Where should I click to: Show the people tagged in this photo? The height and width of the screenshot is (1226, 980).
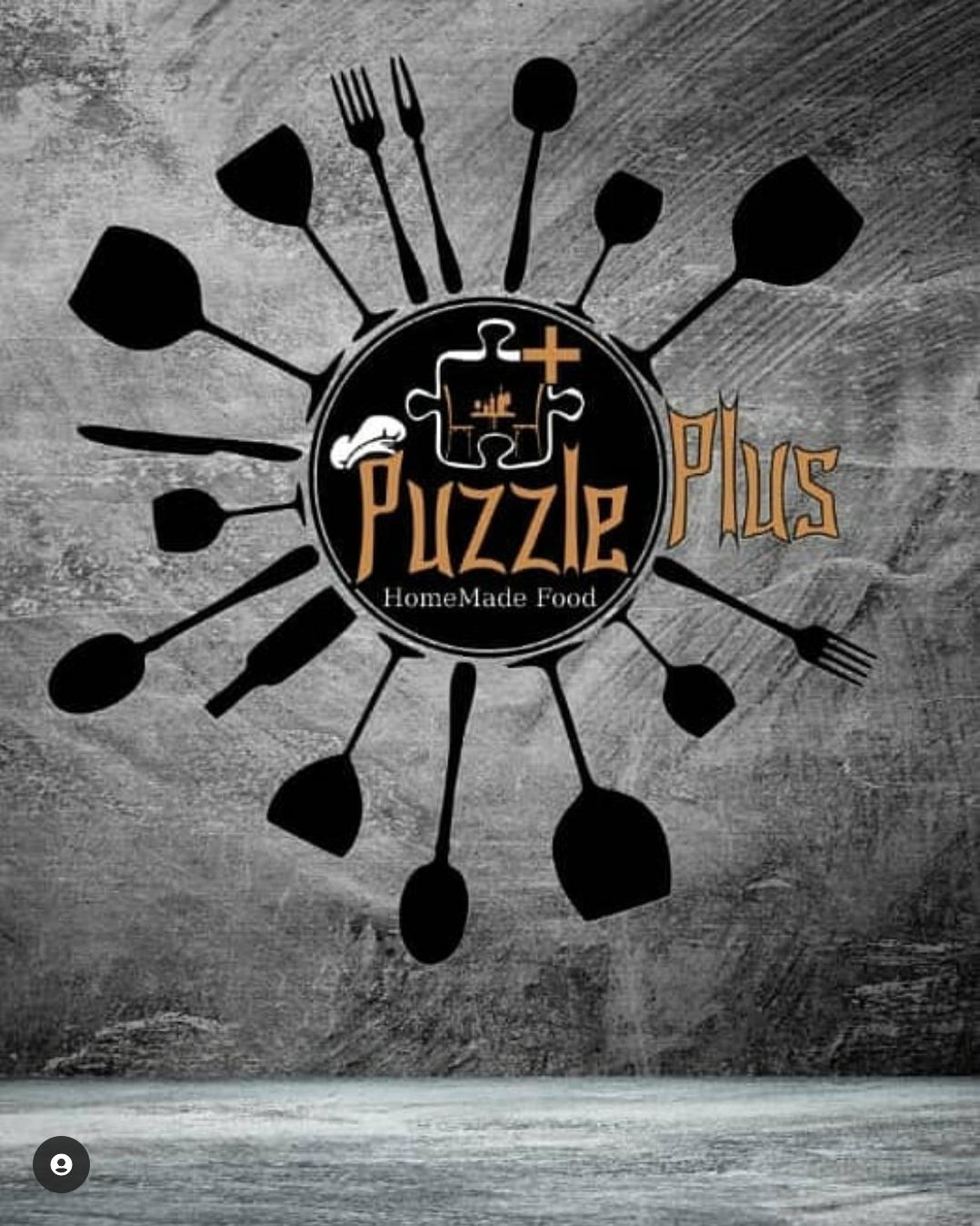61,1165
